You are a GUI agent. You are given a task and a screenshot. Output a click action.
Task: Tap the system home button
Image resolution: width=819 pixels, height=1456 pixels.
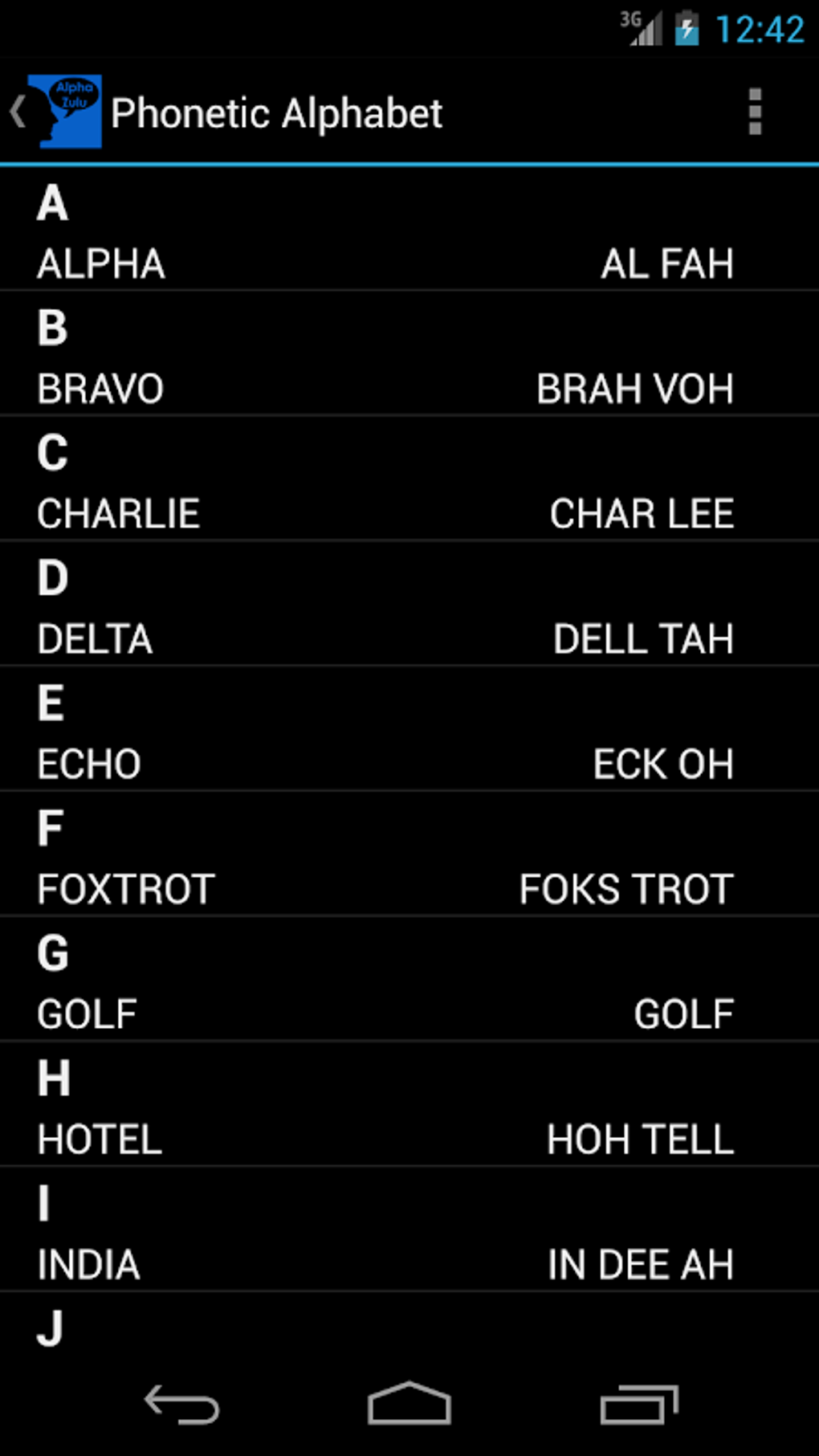(409, 1404)
